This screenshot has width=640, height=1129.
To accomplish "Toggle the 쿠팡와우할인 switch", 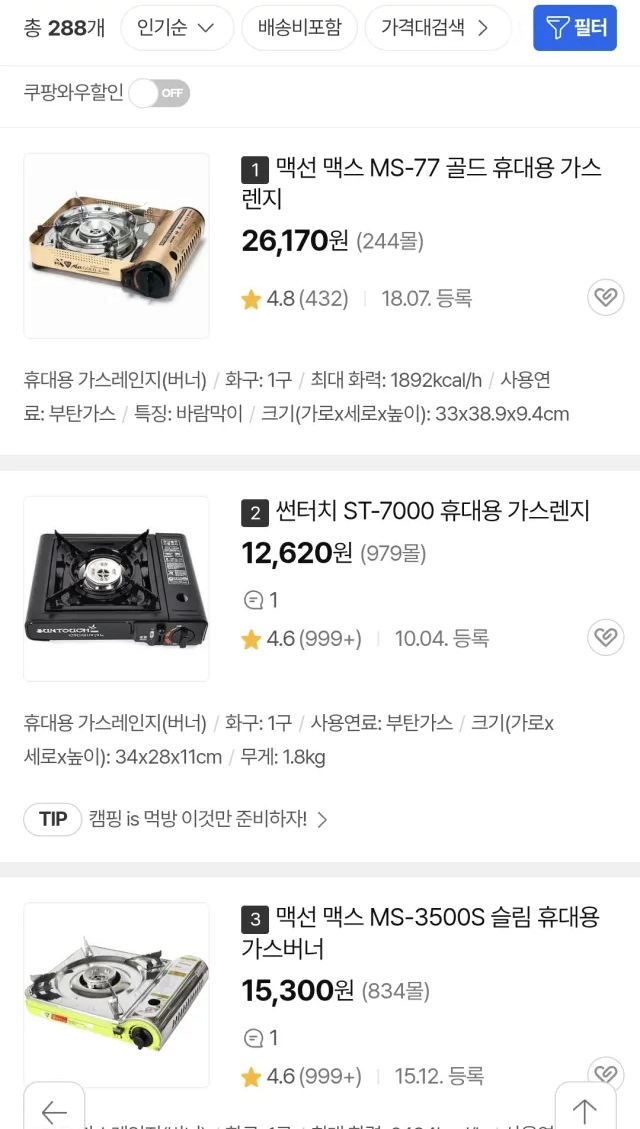I will (158, 93).
